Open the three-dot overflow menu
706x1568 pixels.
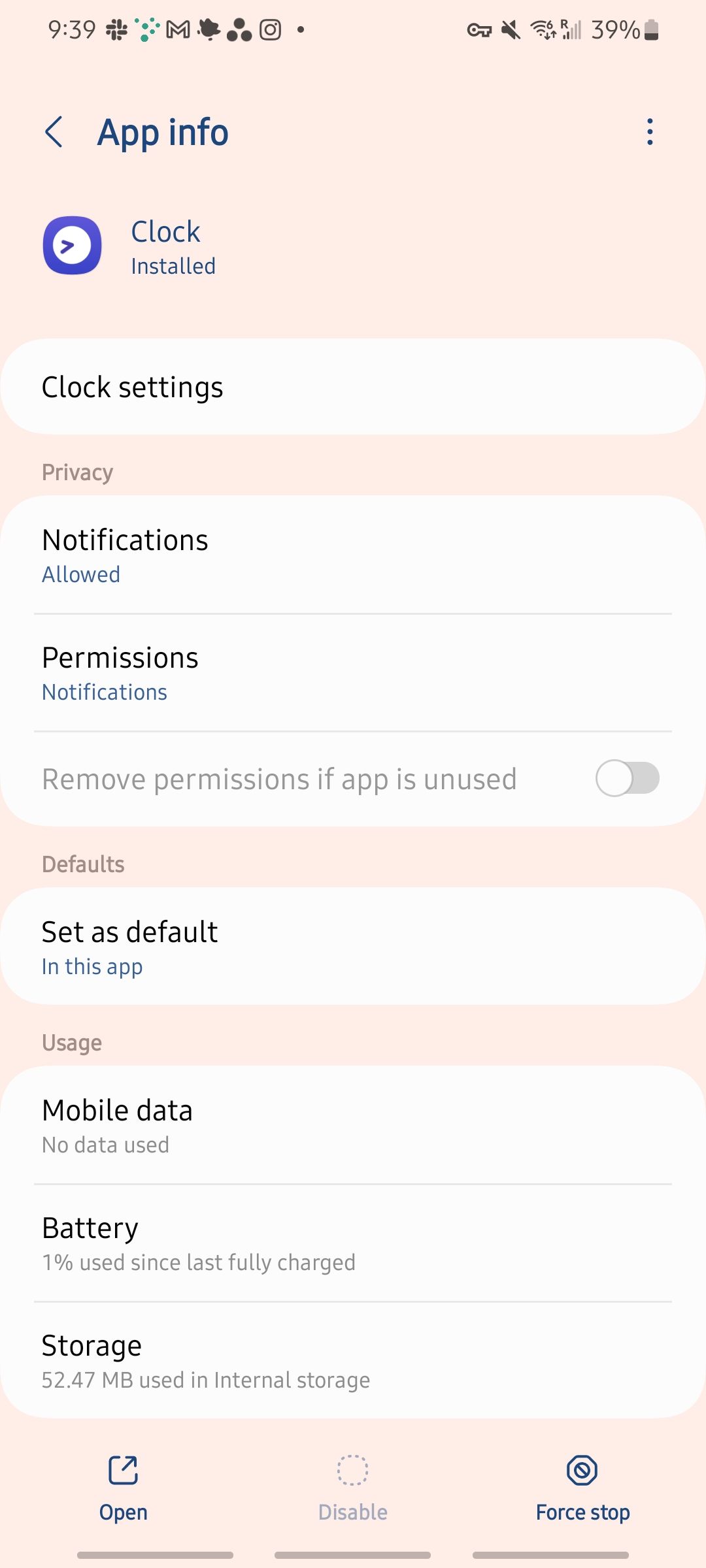pos(649,133)
